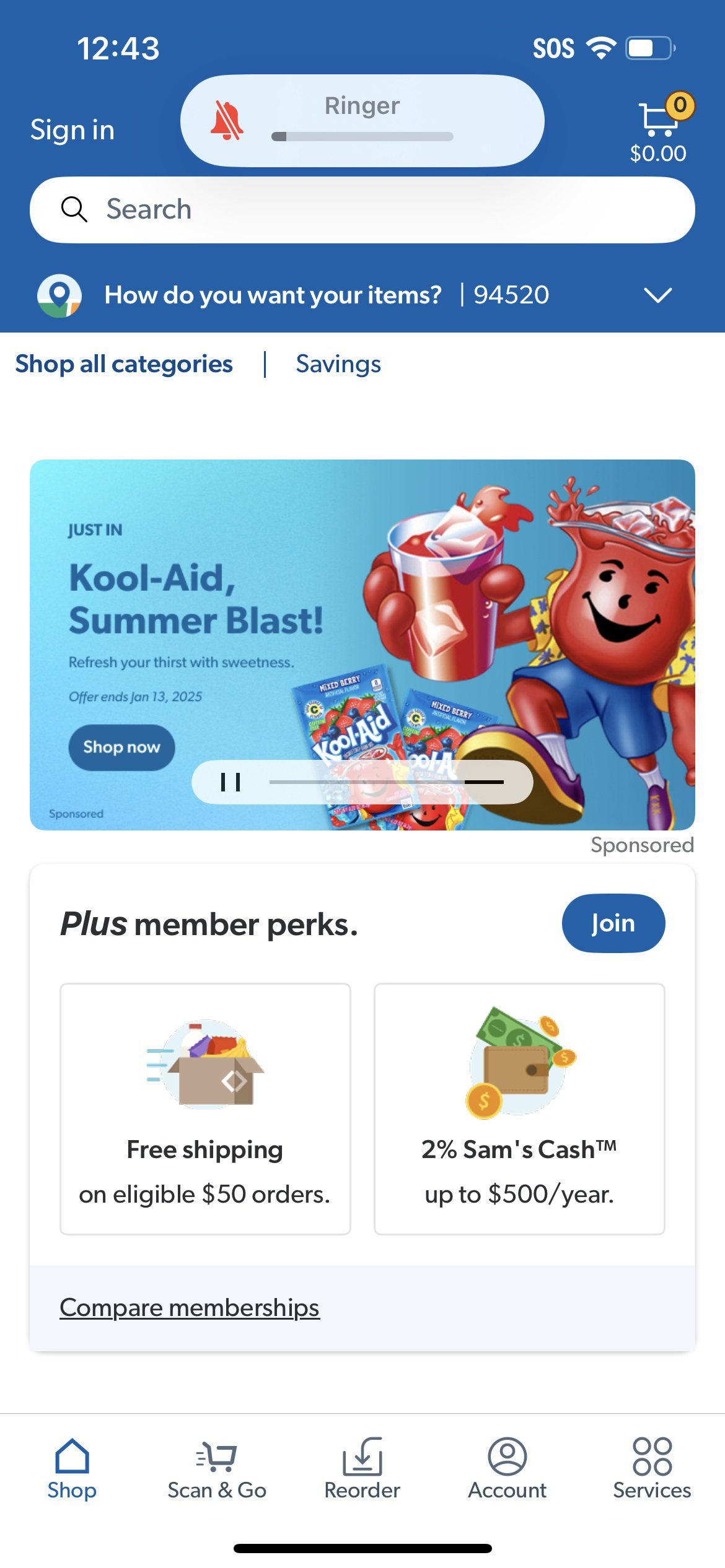Switch to the Services tab
The height and width of the screenshot is (1568, 725).
(x=652, y=1469)
